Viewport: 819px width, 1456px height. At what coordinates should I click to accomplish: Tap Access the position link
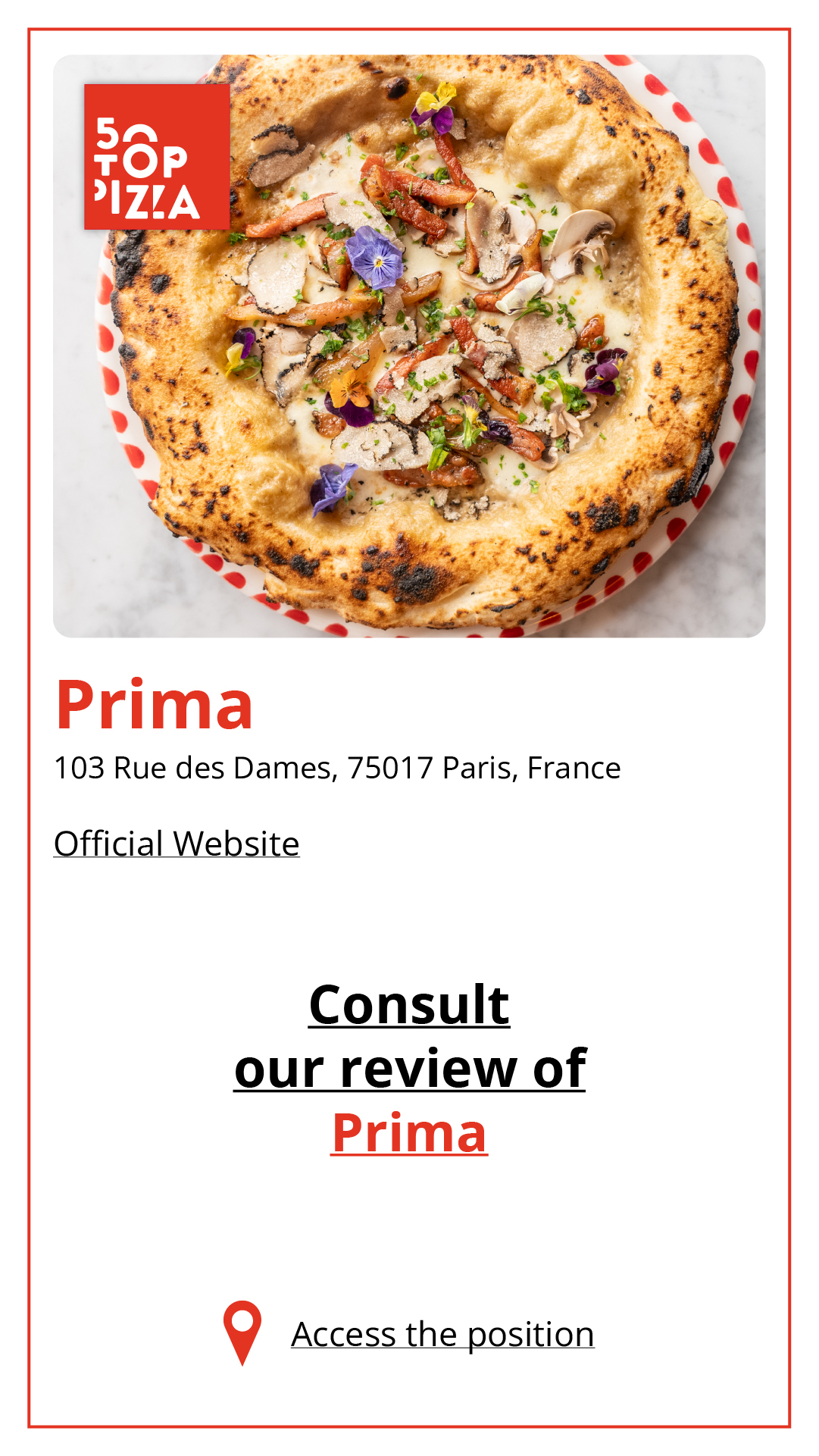[x=442, y=1335]
